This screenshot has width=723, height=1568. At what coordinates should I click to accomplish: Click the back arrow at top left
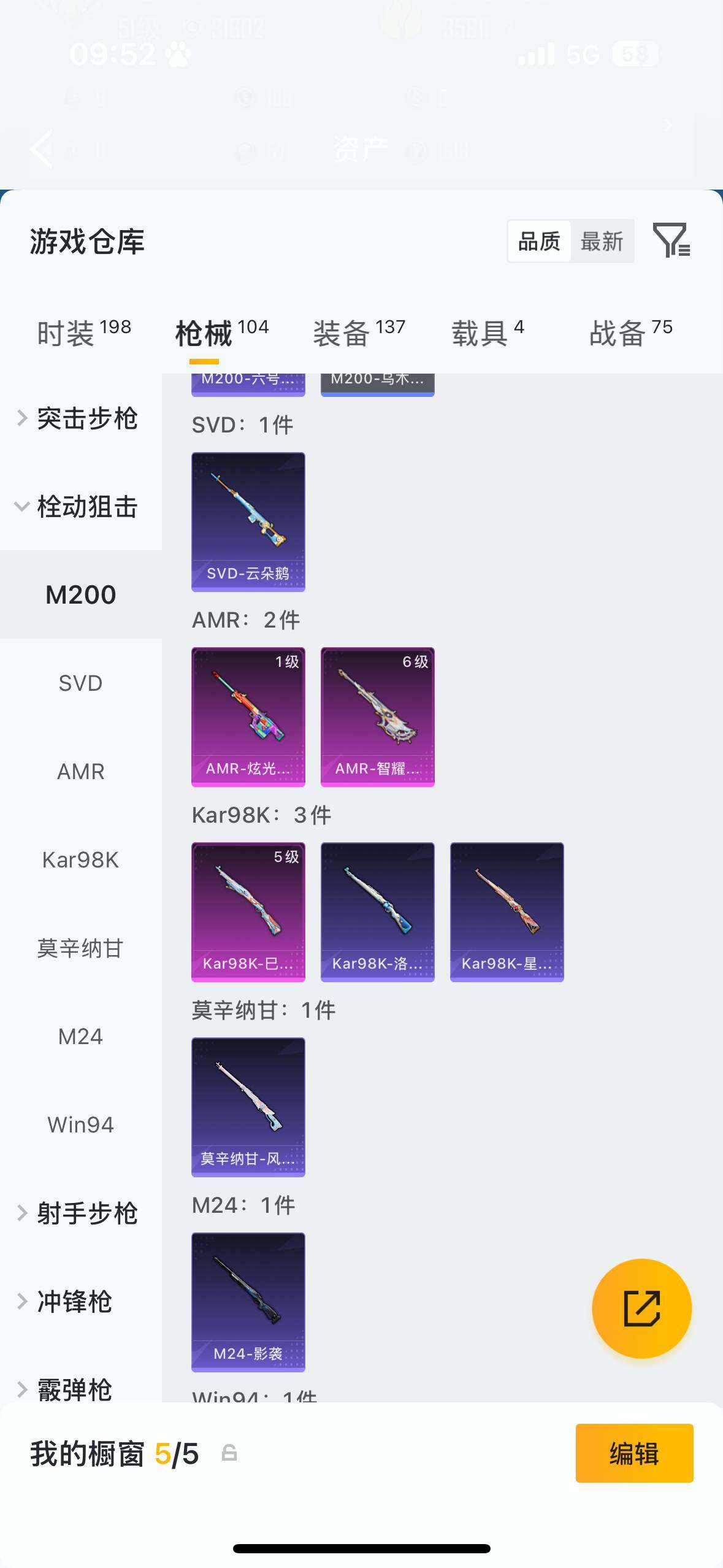tap(40, 149)
